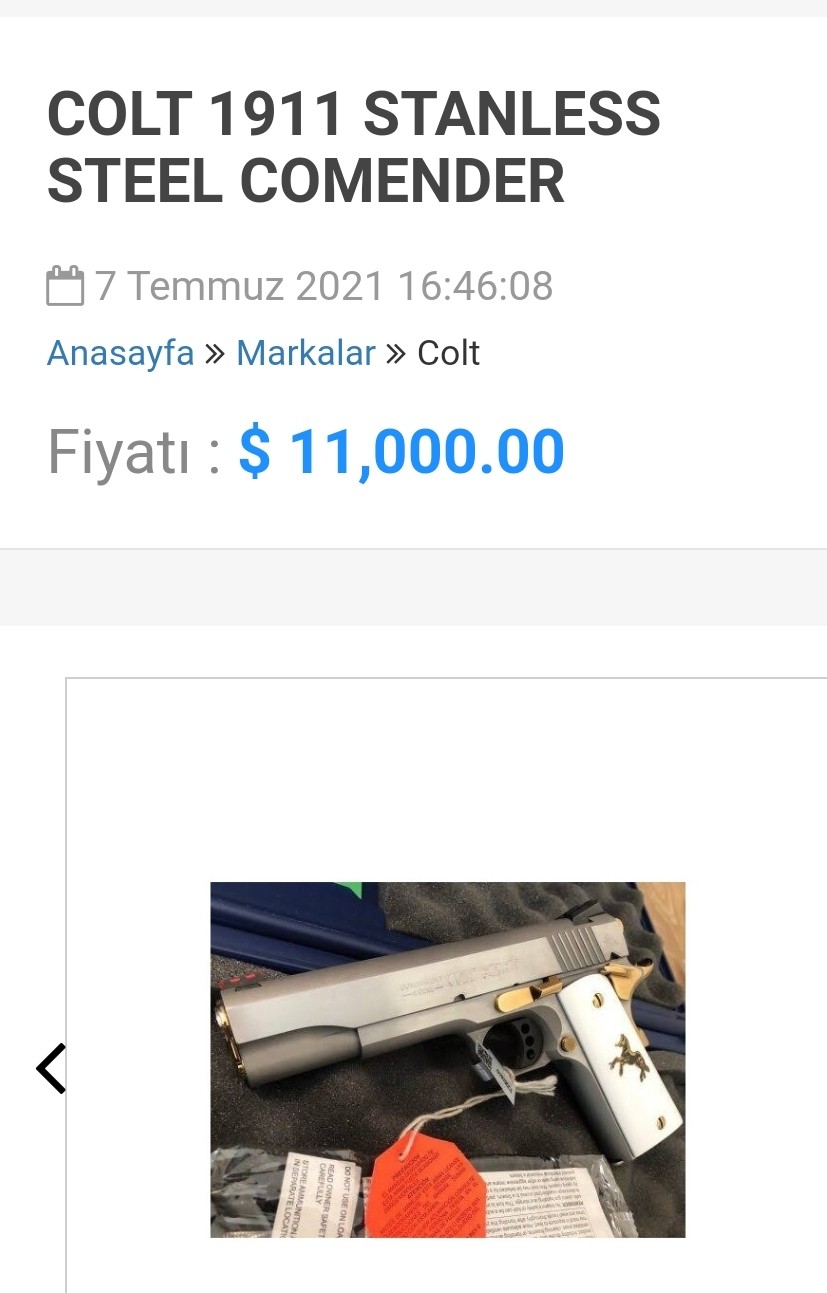
Task: Open the Colt pistol listing photo
Action: coord(447,1059)
